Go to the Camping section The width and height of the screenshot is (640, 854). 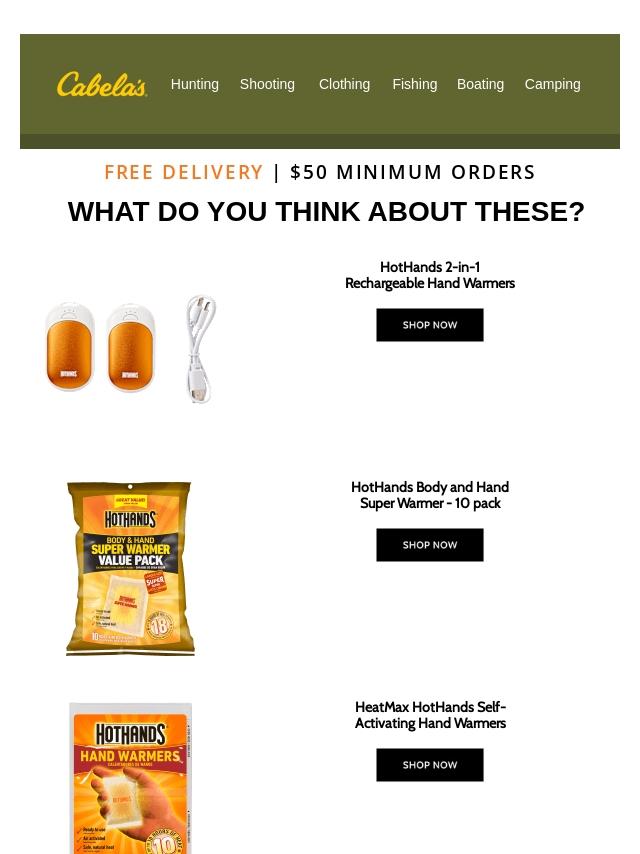[x=552, y=84]
